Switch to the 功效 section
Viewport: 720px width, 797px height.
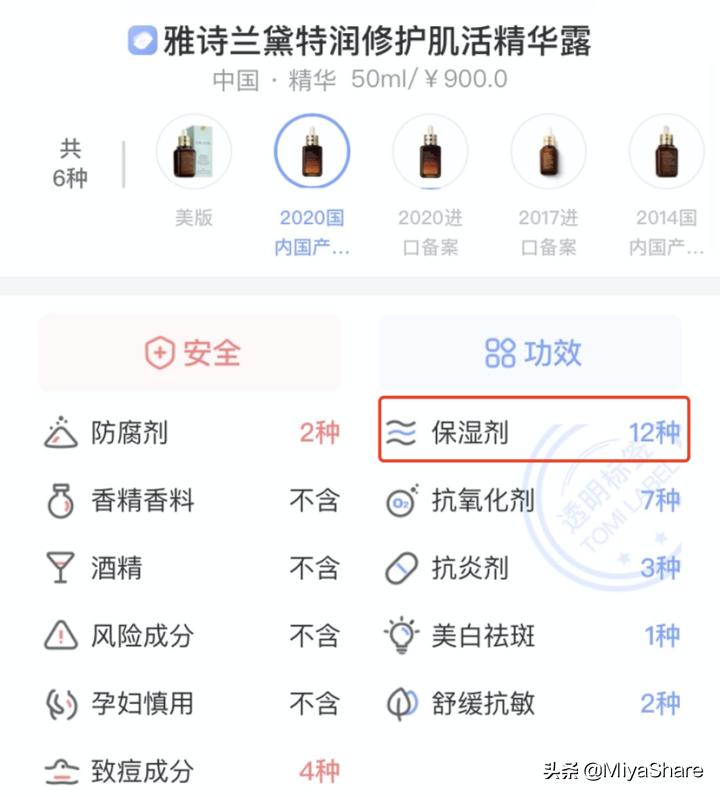(531, 352)
